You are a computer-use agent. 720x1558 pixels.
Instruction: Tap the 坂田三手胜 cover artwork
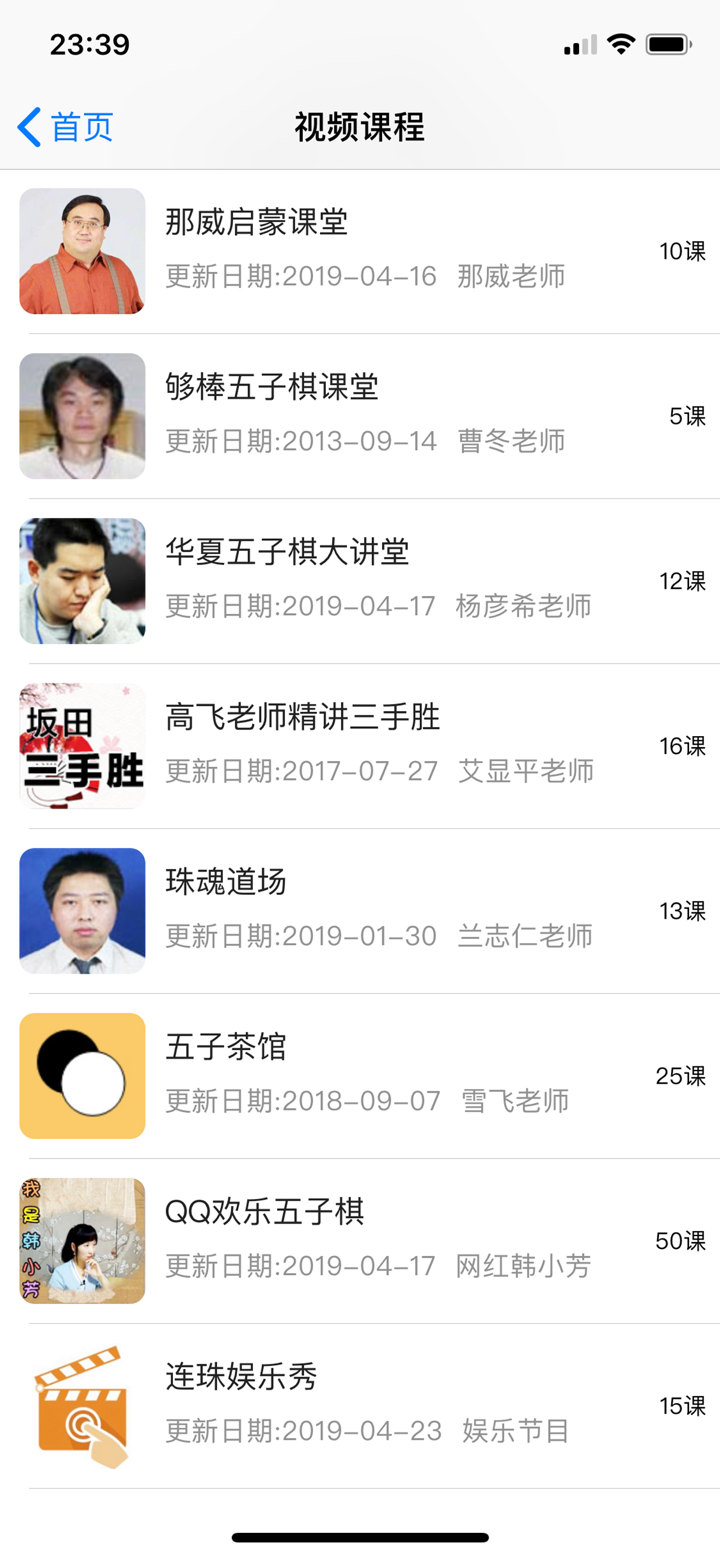pyautogui.click(x=82, y=746)
